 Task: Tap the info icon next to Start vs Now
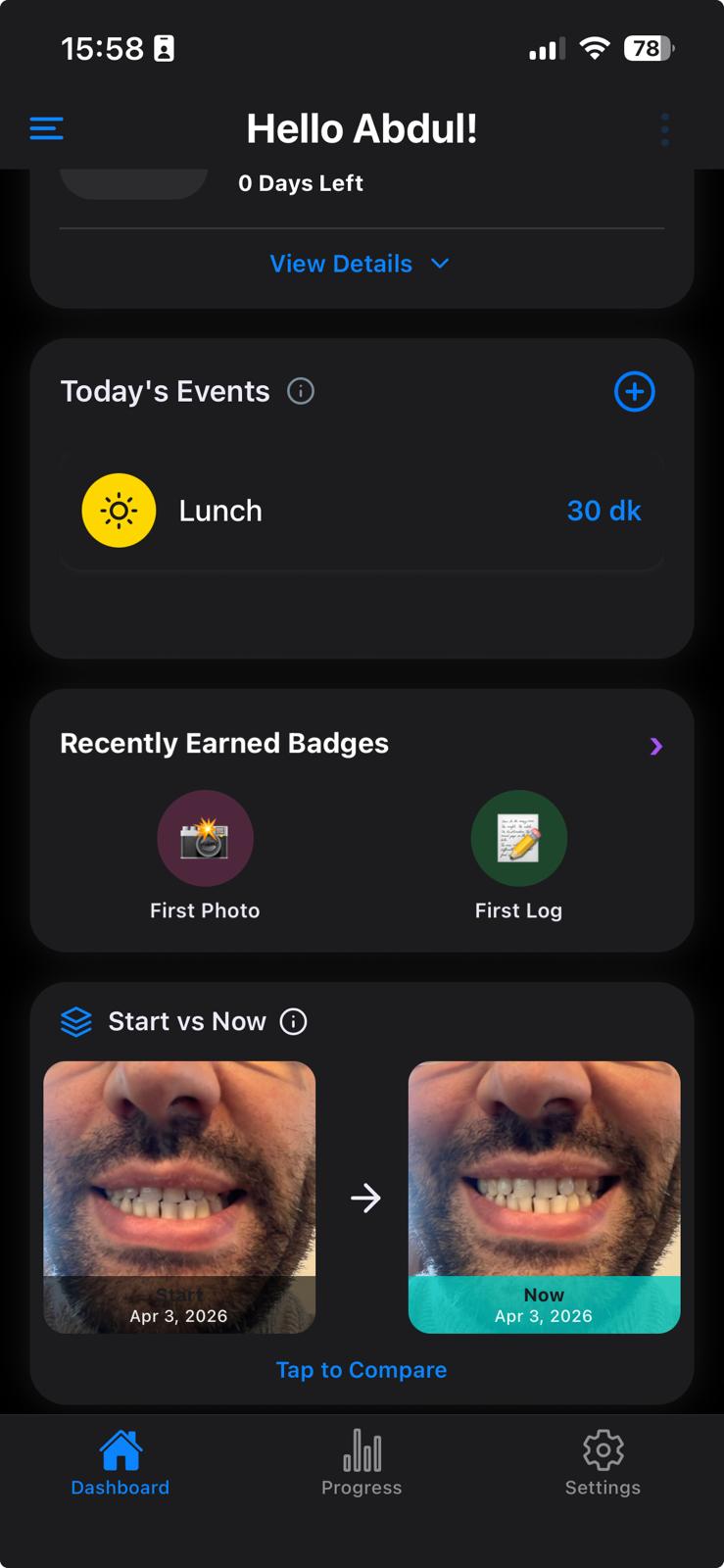291,1021
